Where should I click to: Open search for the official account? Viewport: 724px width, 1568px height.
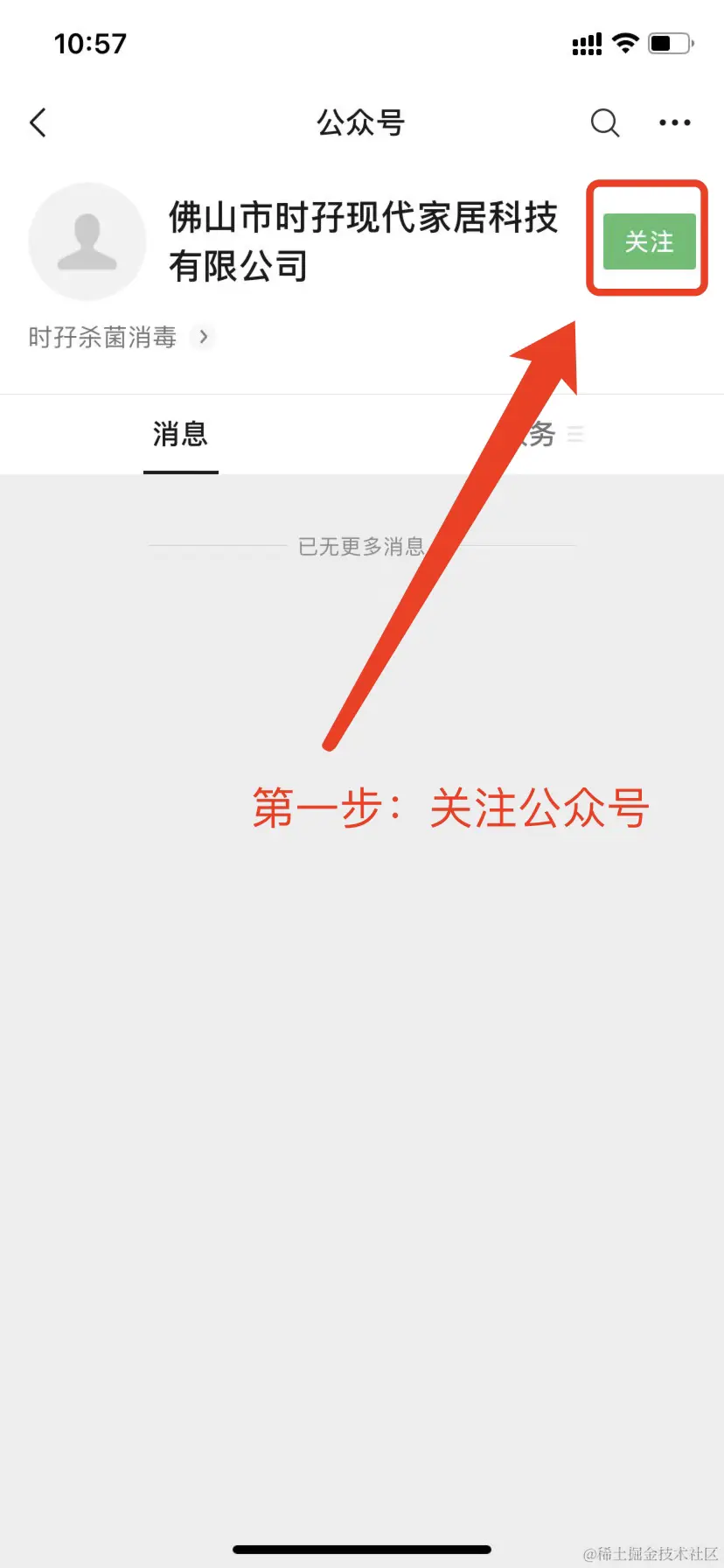click(605, 122)
